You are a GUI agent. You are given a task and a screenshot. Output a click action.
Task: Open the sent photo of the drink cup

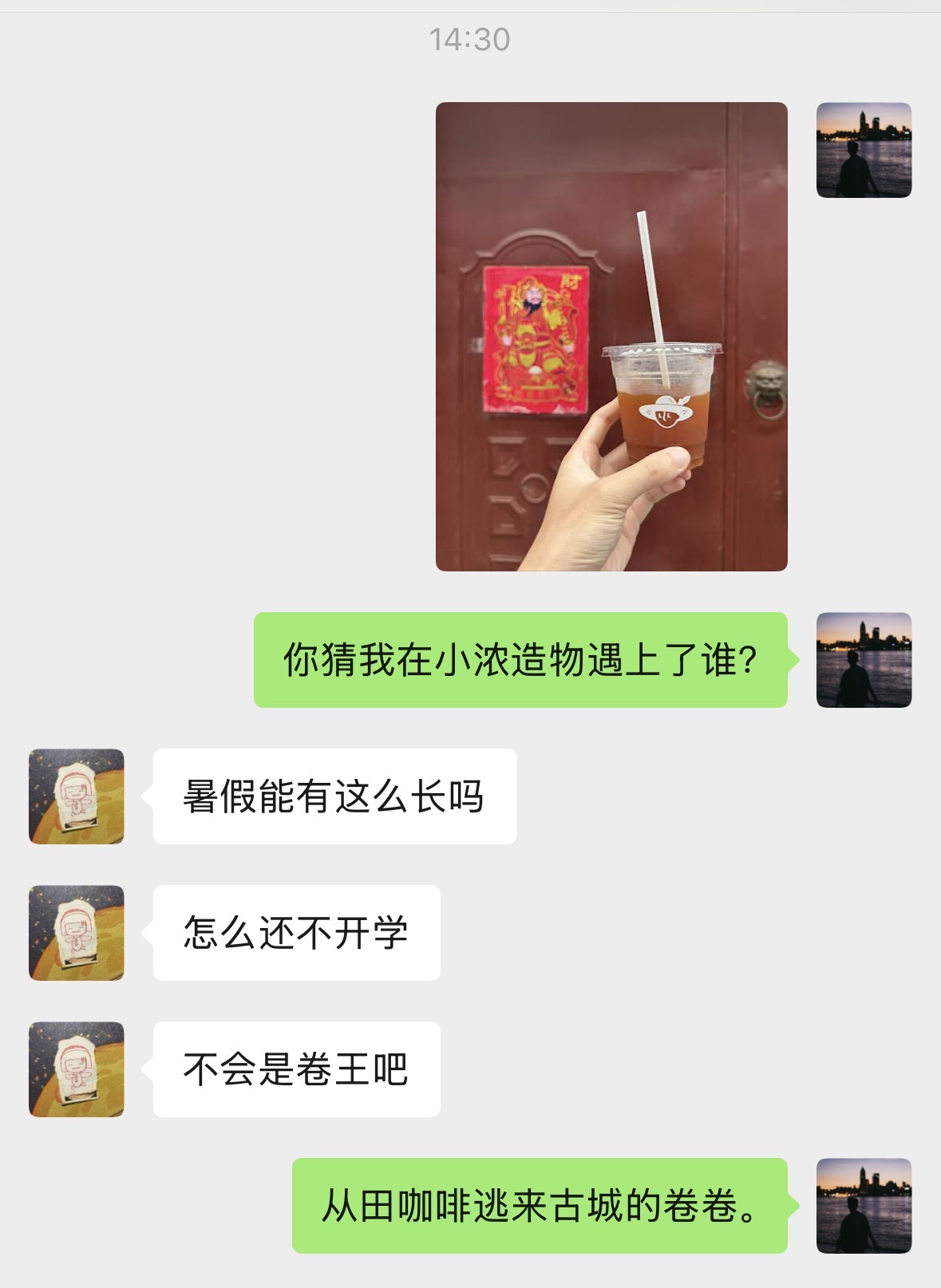611,336
